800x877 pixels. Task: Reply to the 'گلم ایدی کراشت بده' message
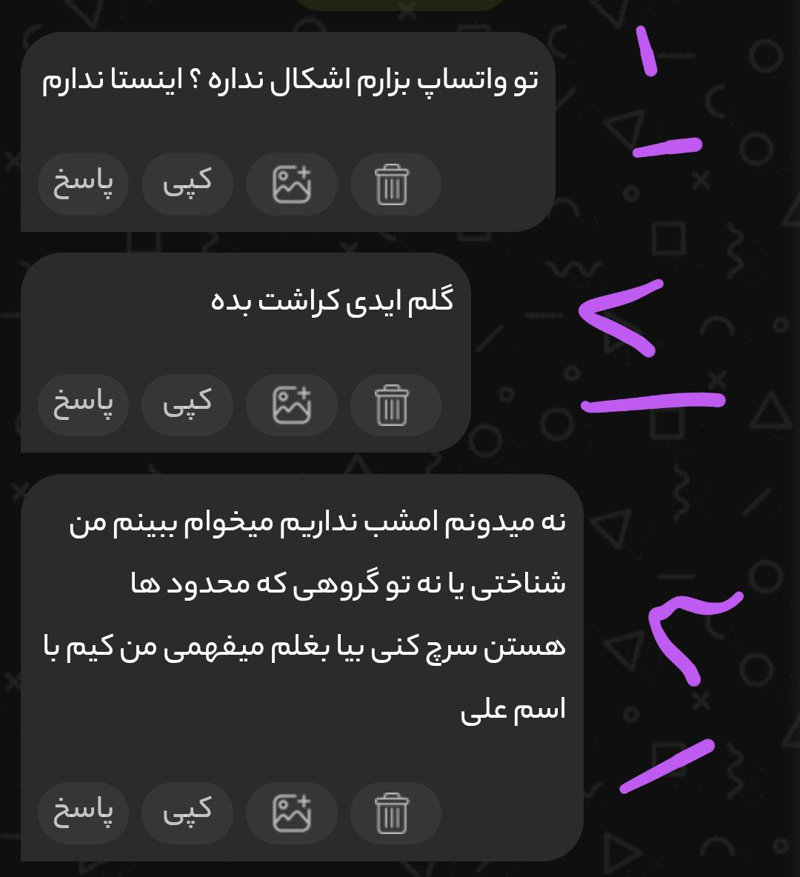[84, 404]
